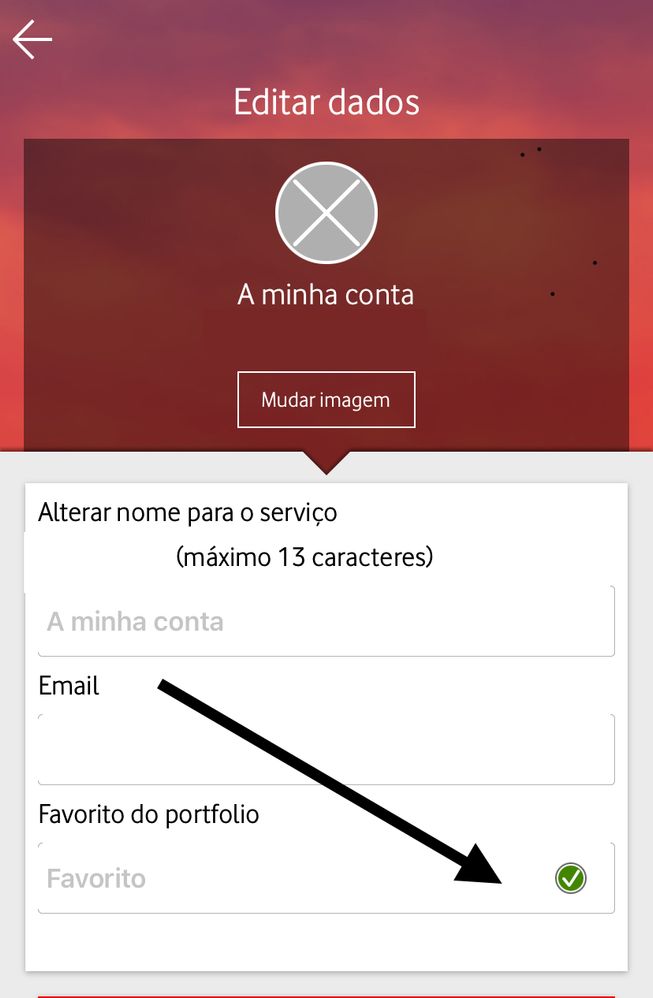Tap the Mudar imagem button
Viewport: 653px width, 998px height.
tap(326, 400)
